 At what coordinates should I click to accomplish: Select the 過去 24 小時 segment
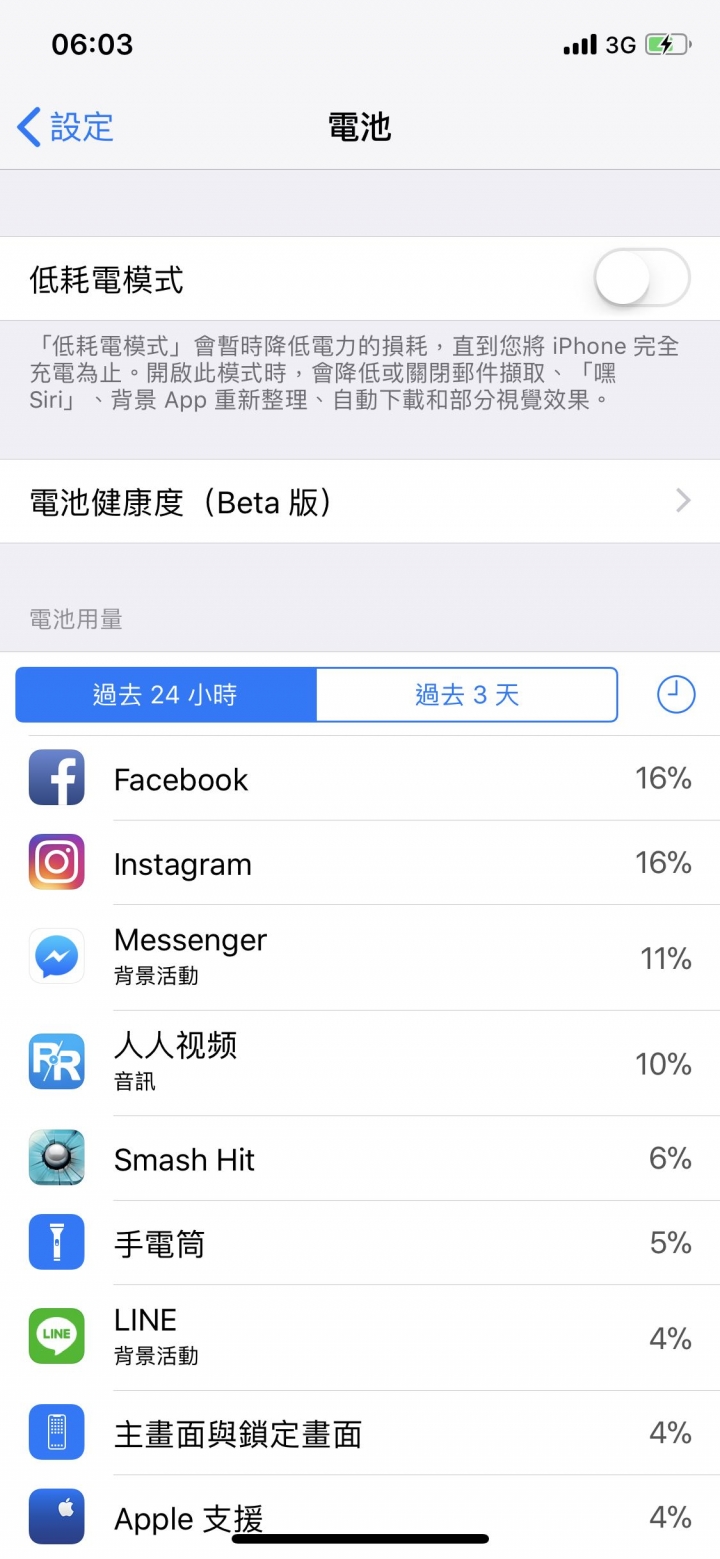click(166, 695)
